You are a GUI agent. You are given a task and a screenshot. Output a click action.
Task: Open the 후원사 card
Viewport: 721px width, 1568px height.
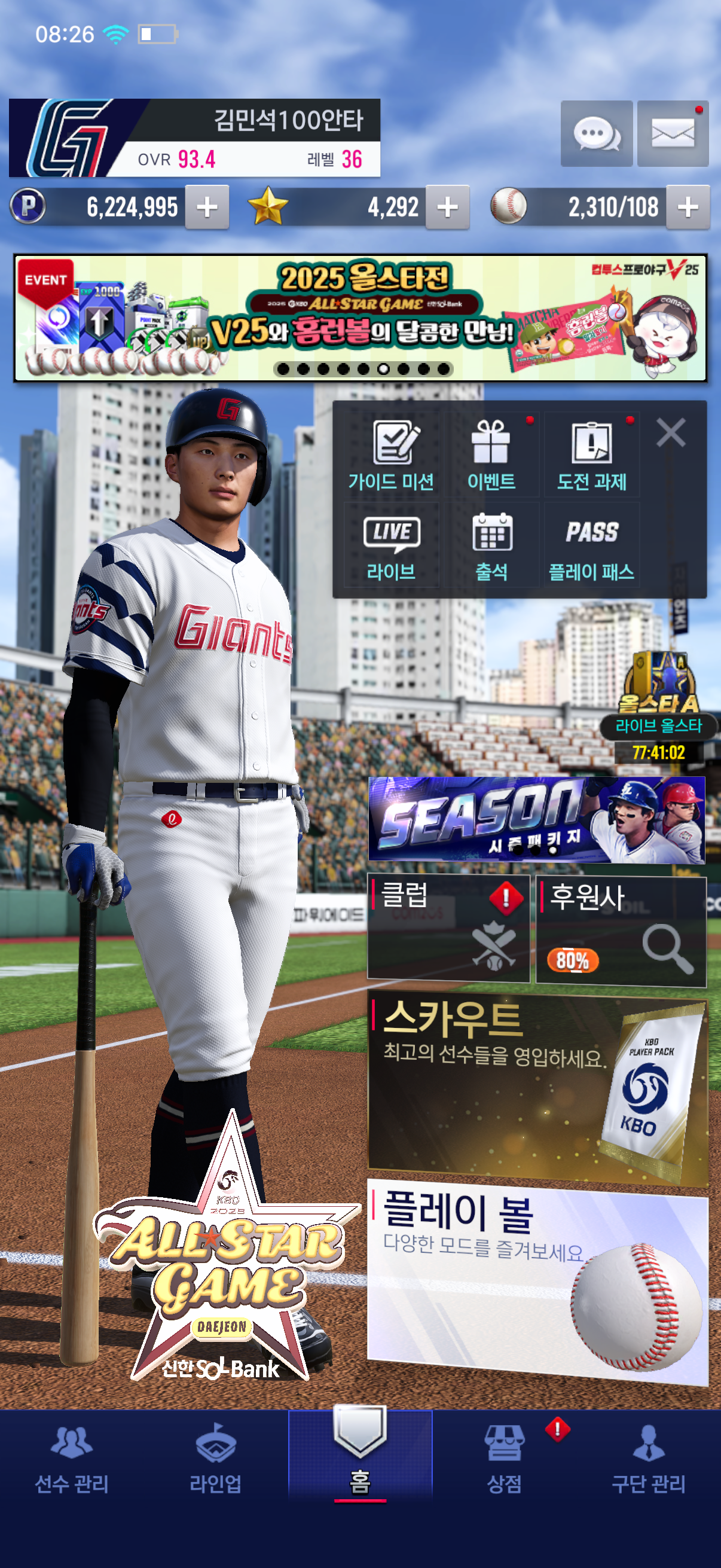click(x=621, y=929)
